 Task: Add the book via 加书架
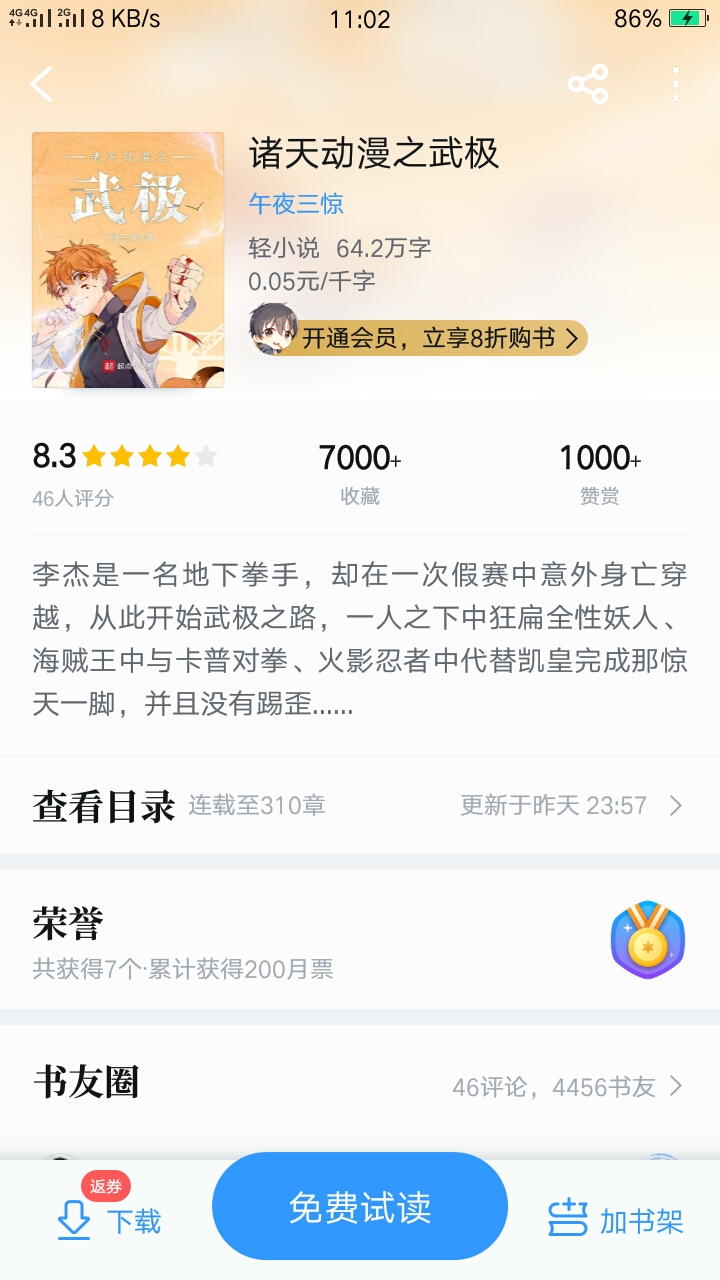616,1220
